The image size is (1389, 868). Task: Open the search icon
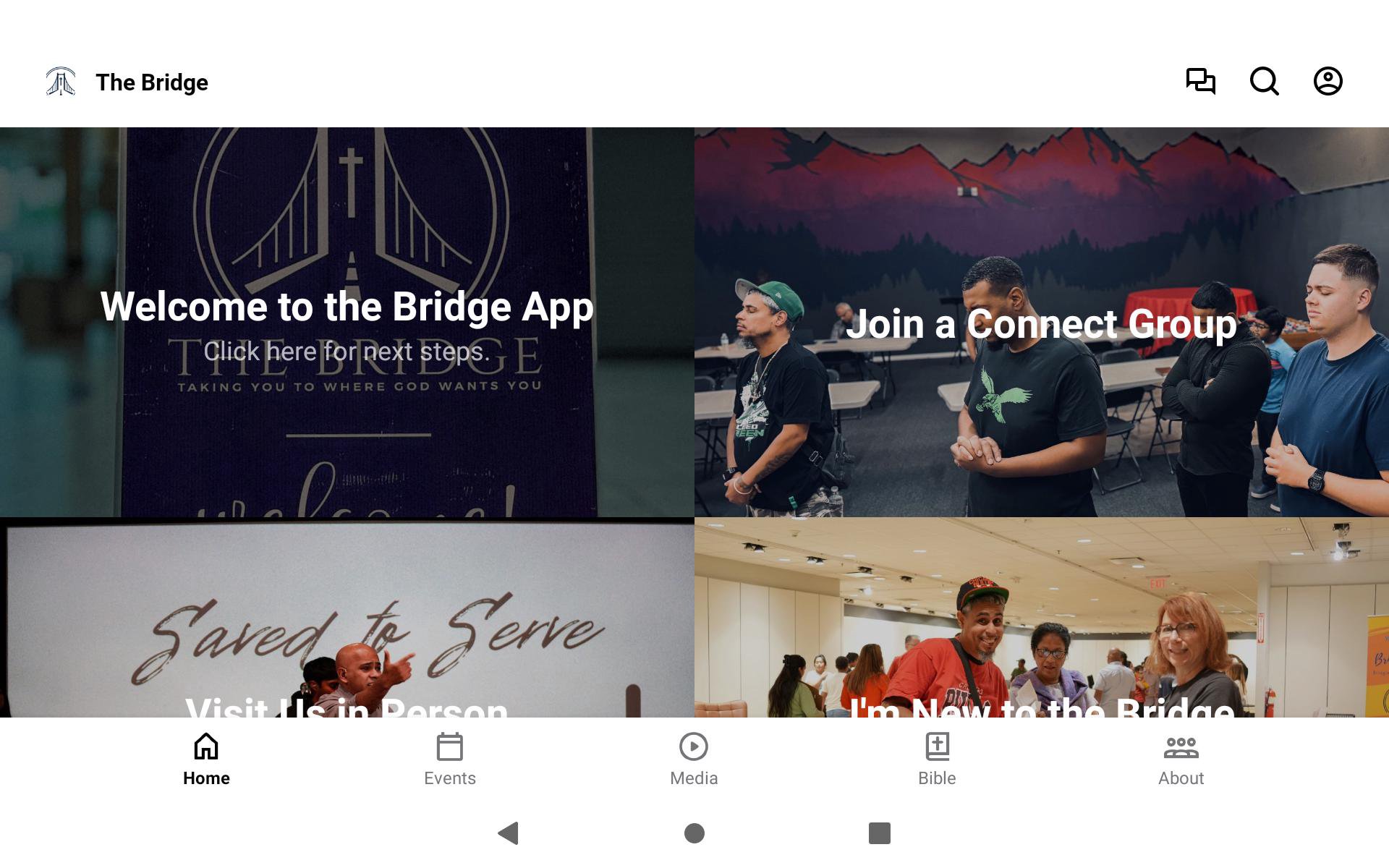(x=1264, y=81)
